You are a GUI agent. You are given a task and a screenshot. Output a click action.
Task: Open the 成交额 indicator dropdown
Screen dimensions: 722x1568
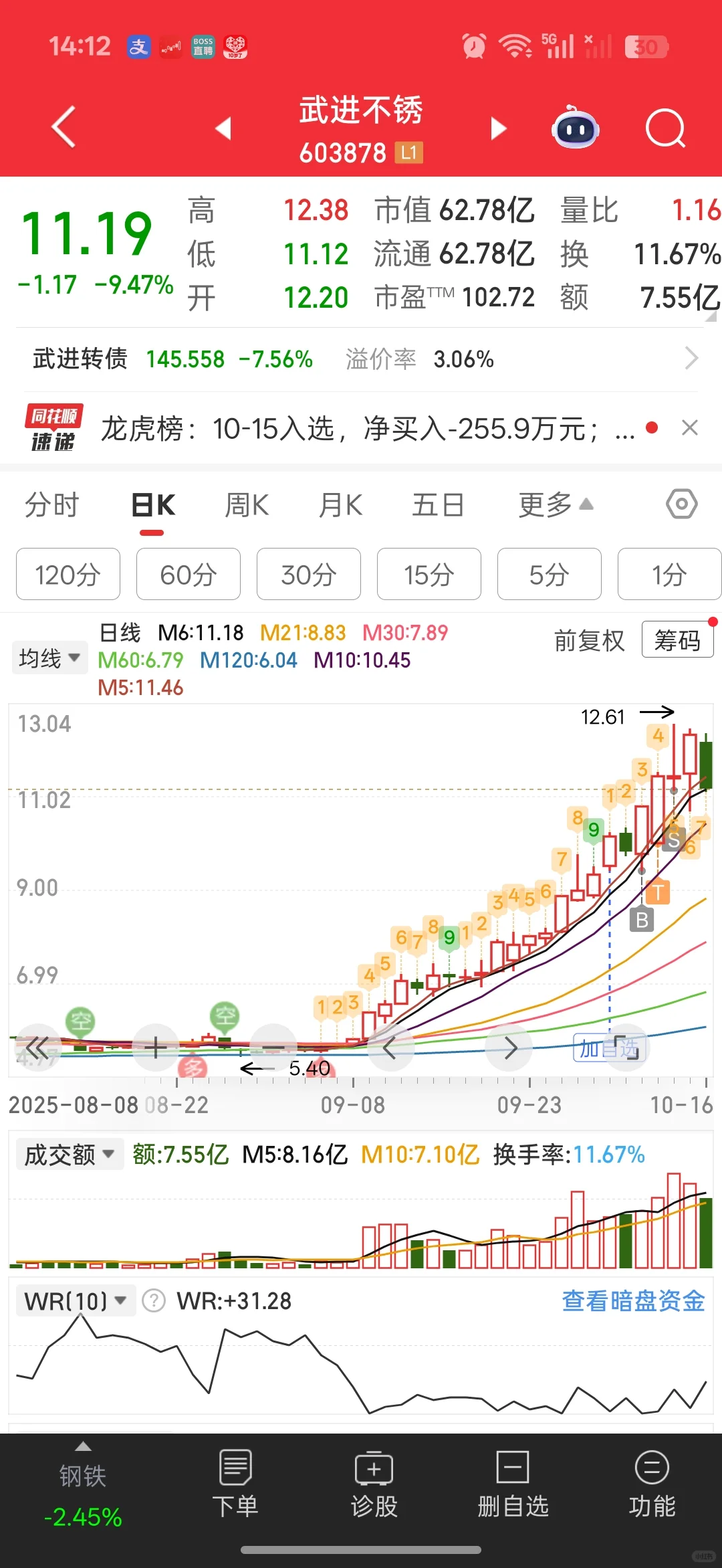coord(70,1155)
